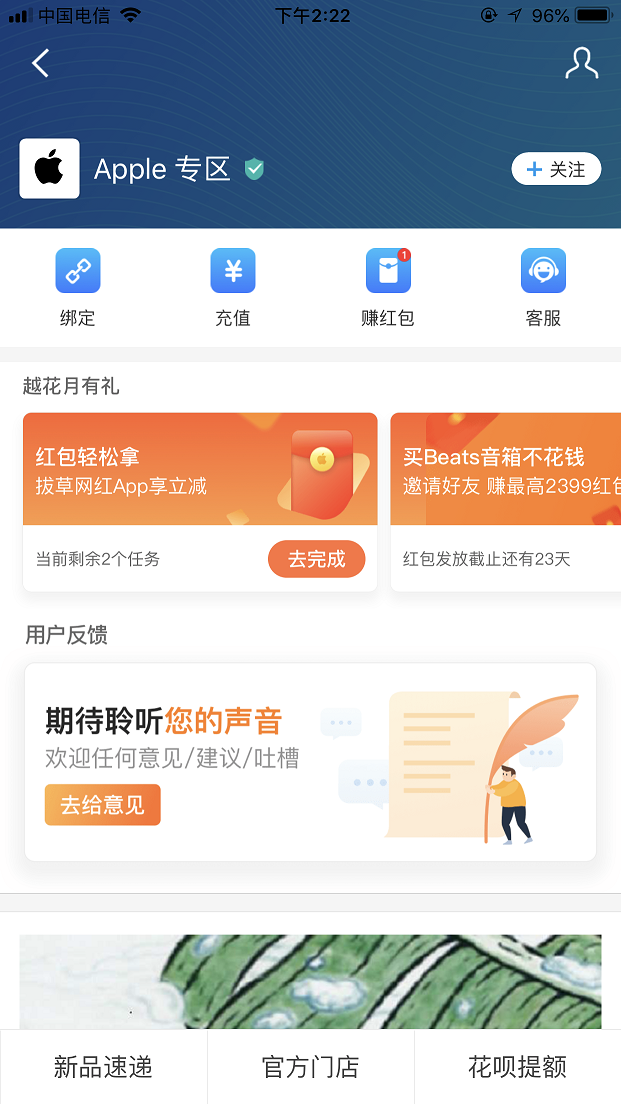Tap 去完成 on the 红包轻松拿 card
This screenshot has height=1104, width=621.
pyautogui.click(x=316, y=559)
